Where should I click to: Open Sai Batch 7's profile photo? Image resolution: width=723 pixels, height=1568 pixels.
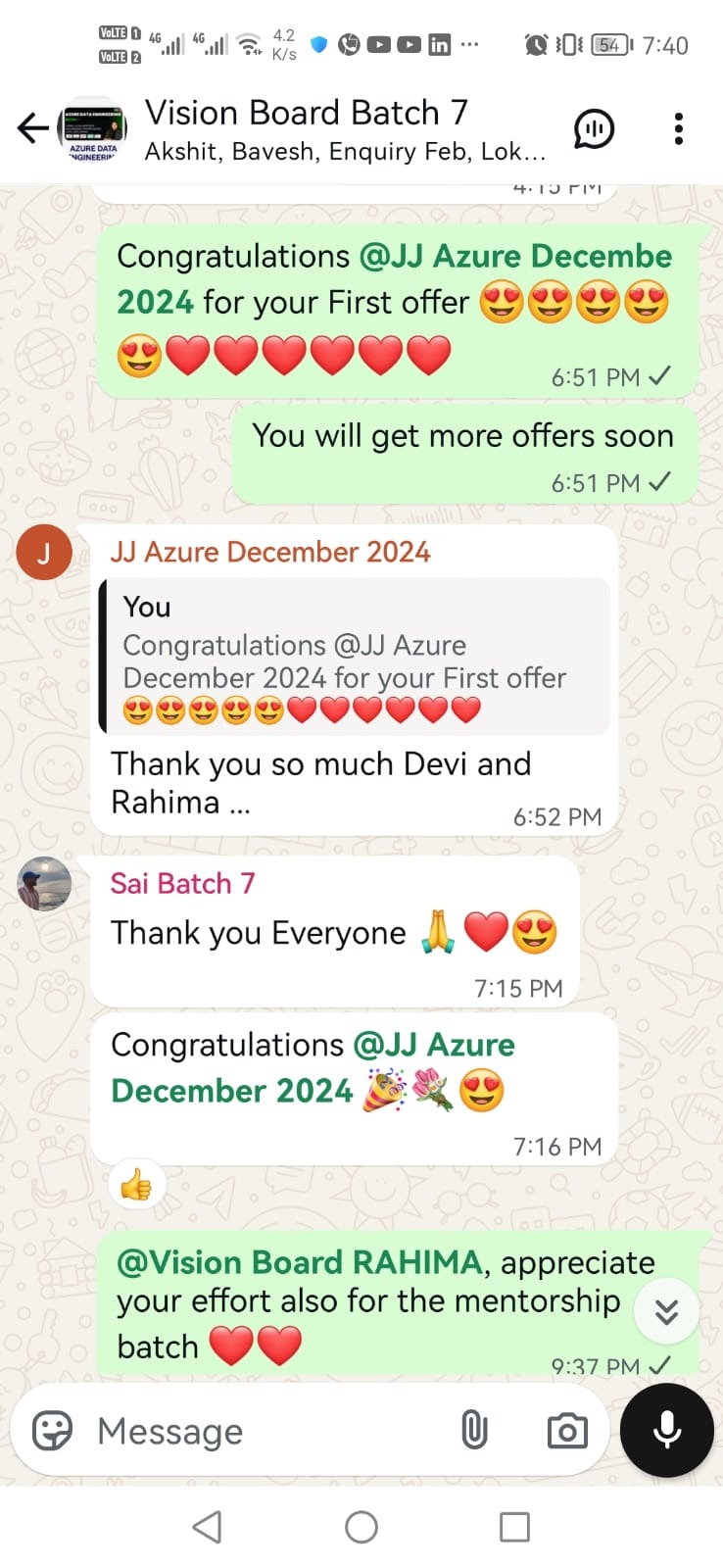pyautogui.click(x=44, y=883)
